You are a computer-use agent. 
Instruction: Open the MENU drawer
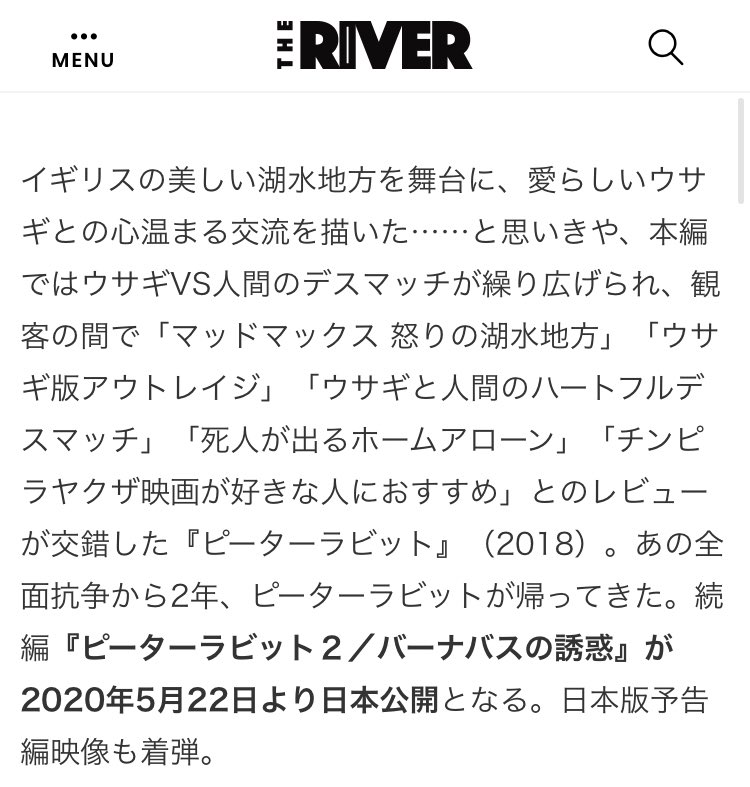pos(83,48)
